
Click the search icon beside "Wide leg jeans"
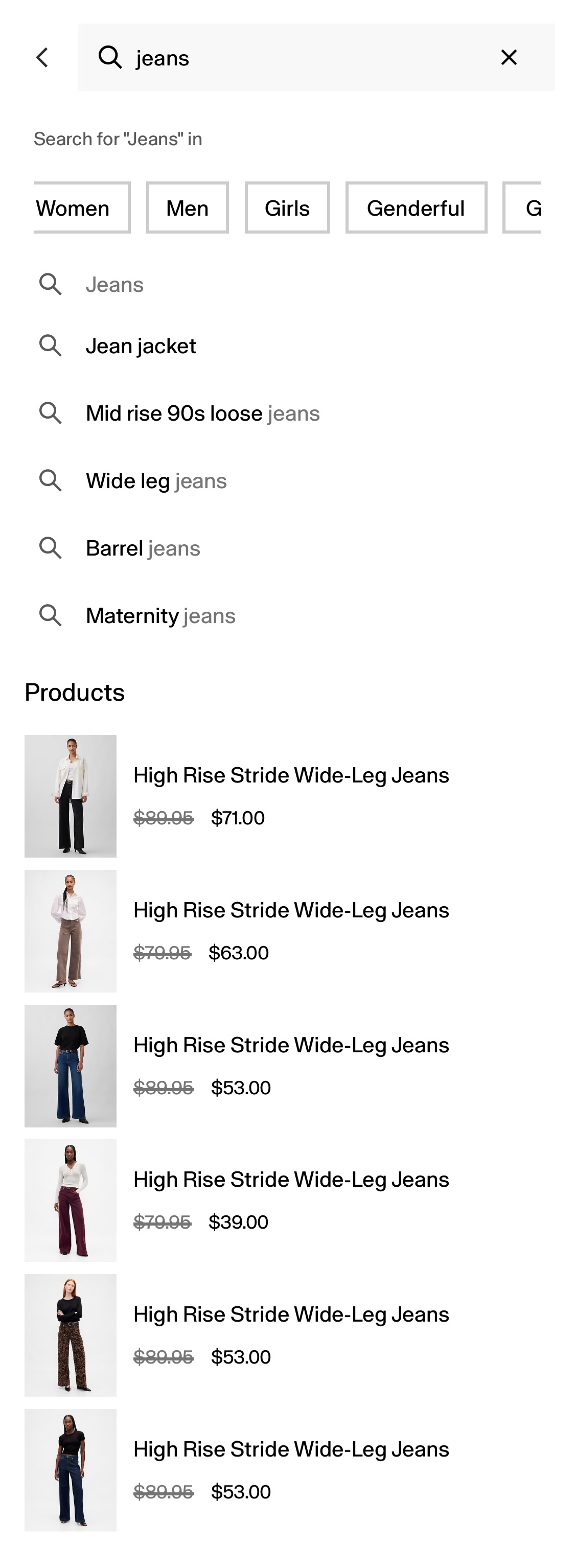pyautogui.click(x=51, y=480)
